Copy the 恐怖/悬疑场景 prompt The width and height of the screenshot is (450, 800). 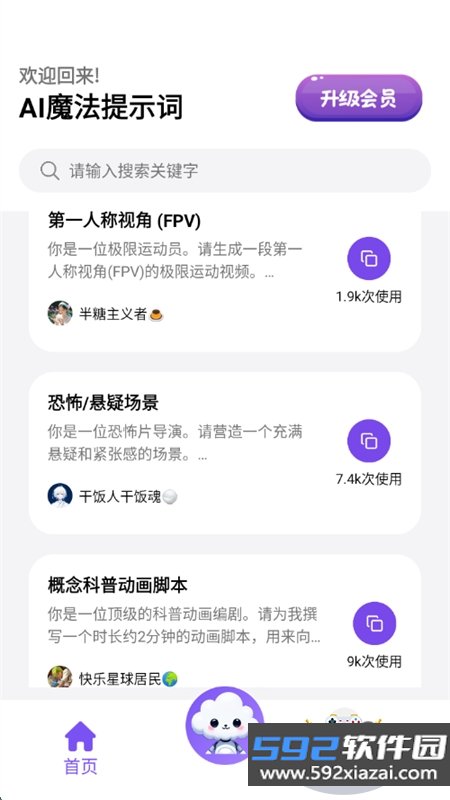369,441
